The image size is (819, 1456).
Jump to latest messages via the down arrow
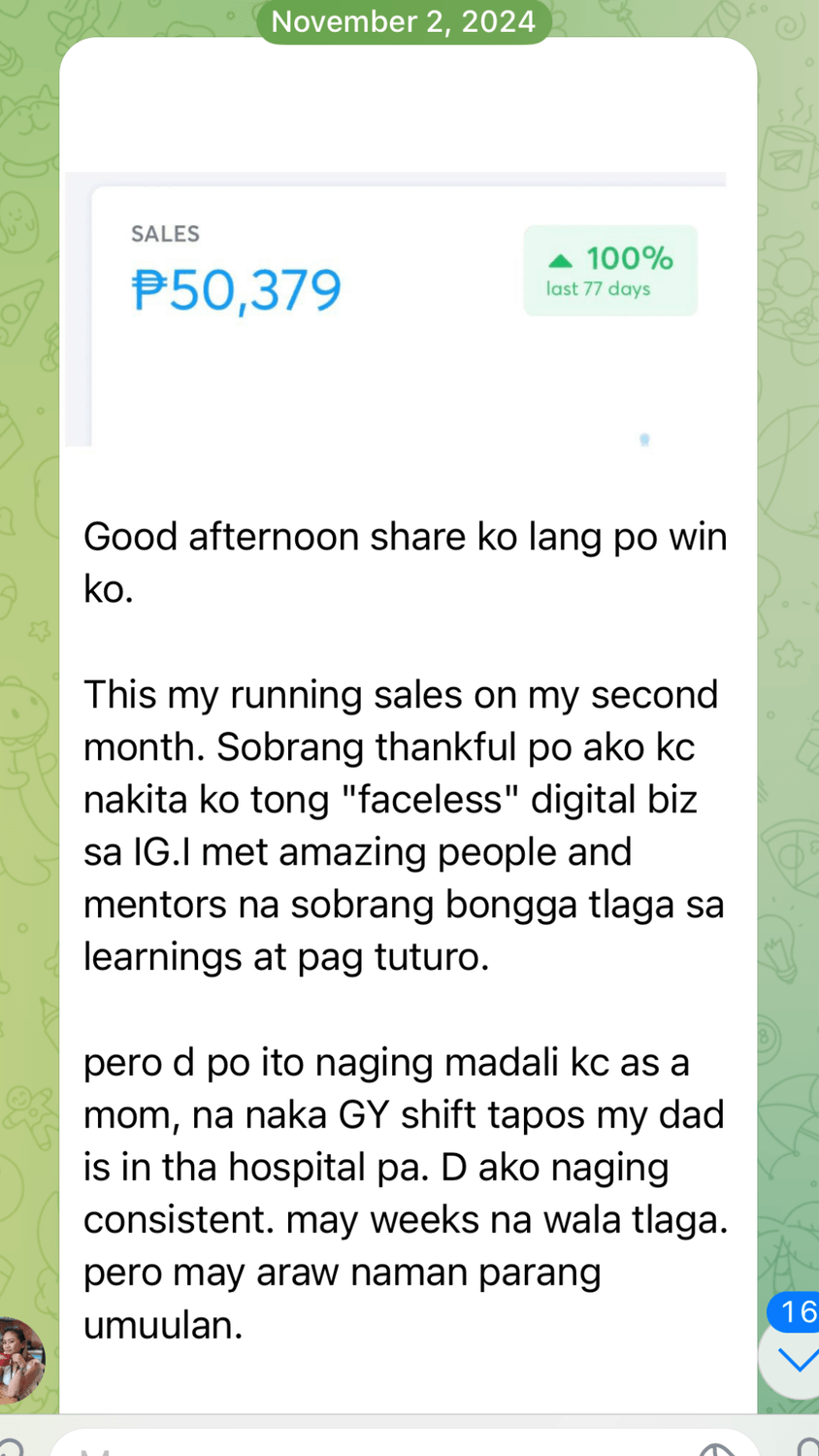[x=796, y=1359]
